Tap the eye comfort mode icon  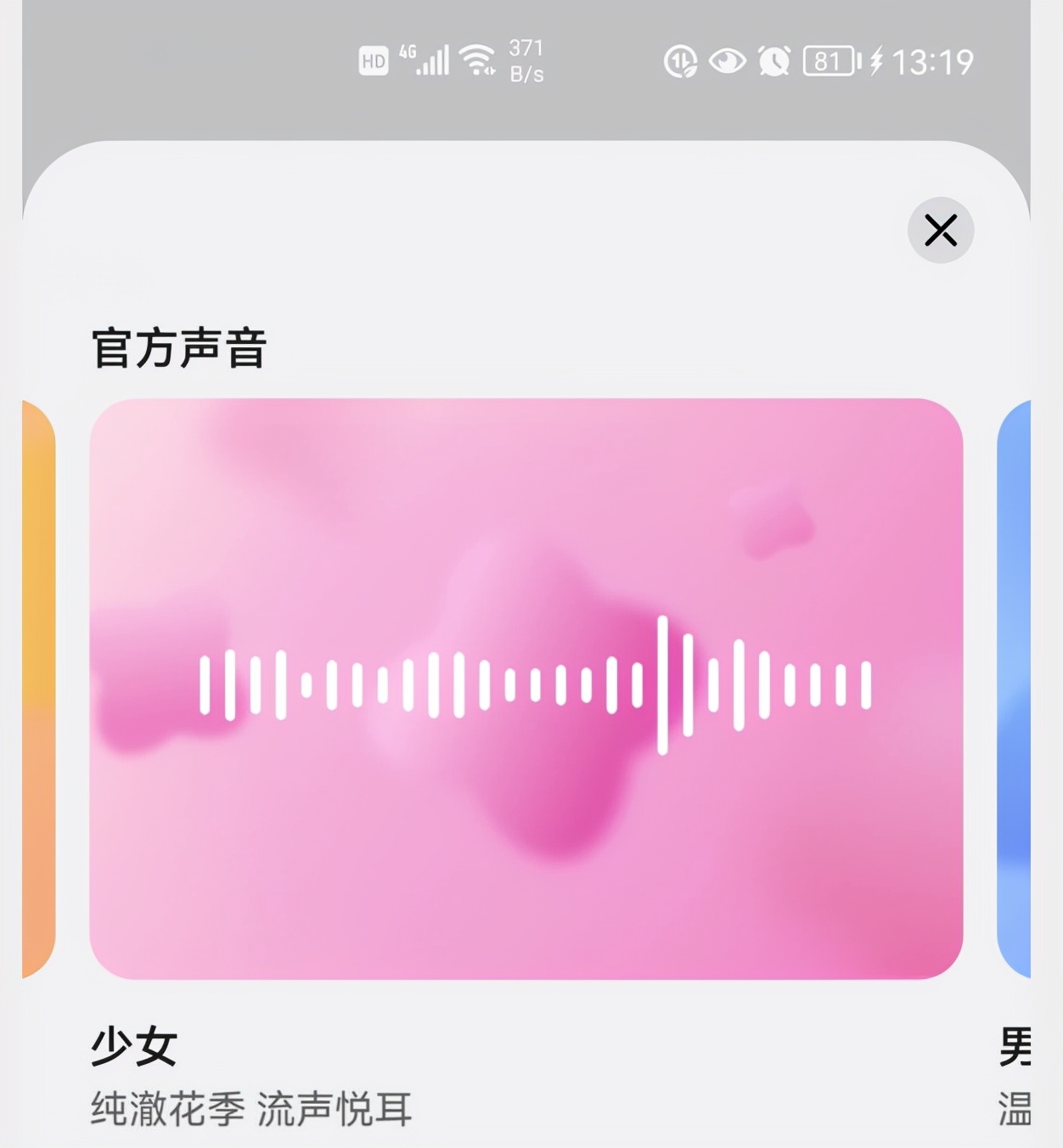pos(726,61)
